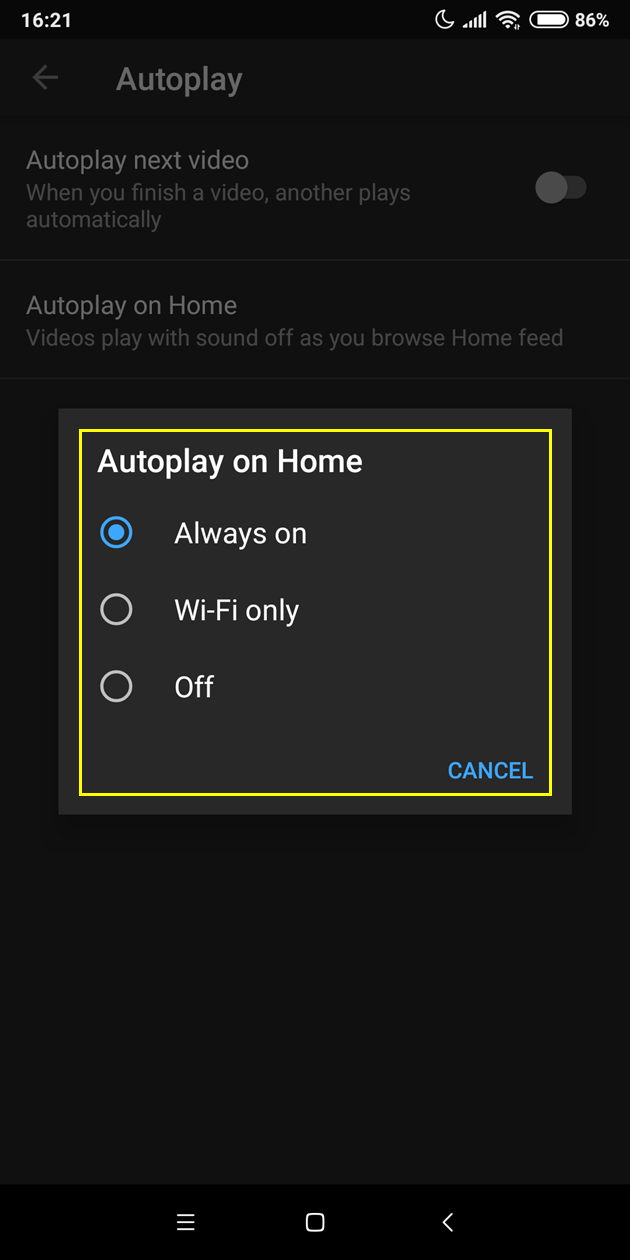Open the recent apps menu
The image size is (630, 1260).
click(x=185, y=1222)
